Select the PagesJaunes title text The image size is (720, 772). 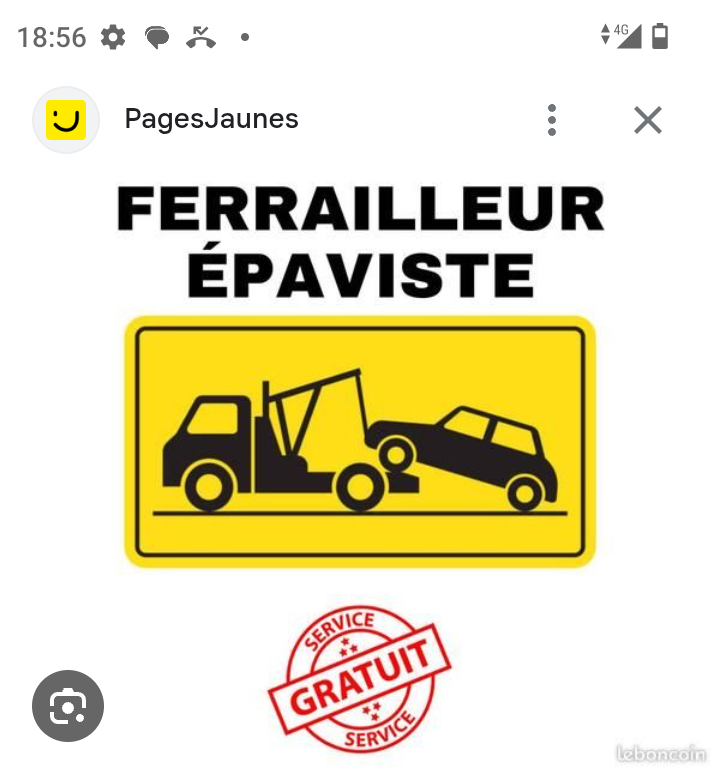click(x=211, y=119)
